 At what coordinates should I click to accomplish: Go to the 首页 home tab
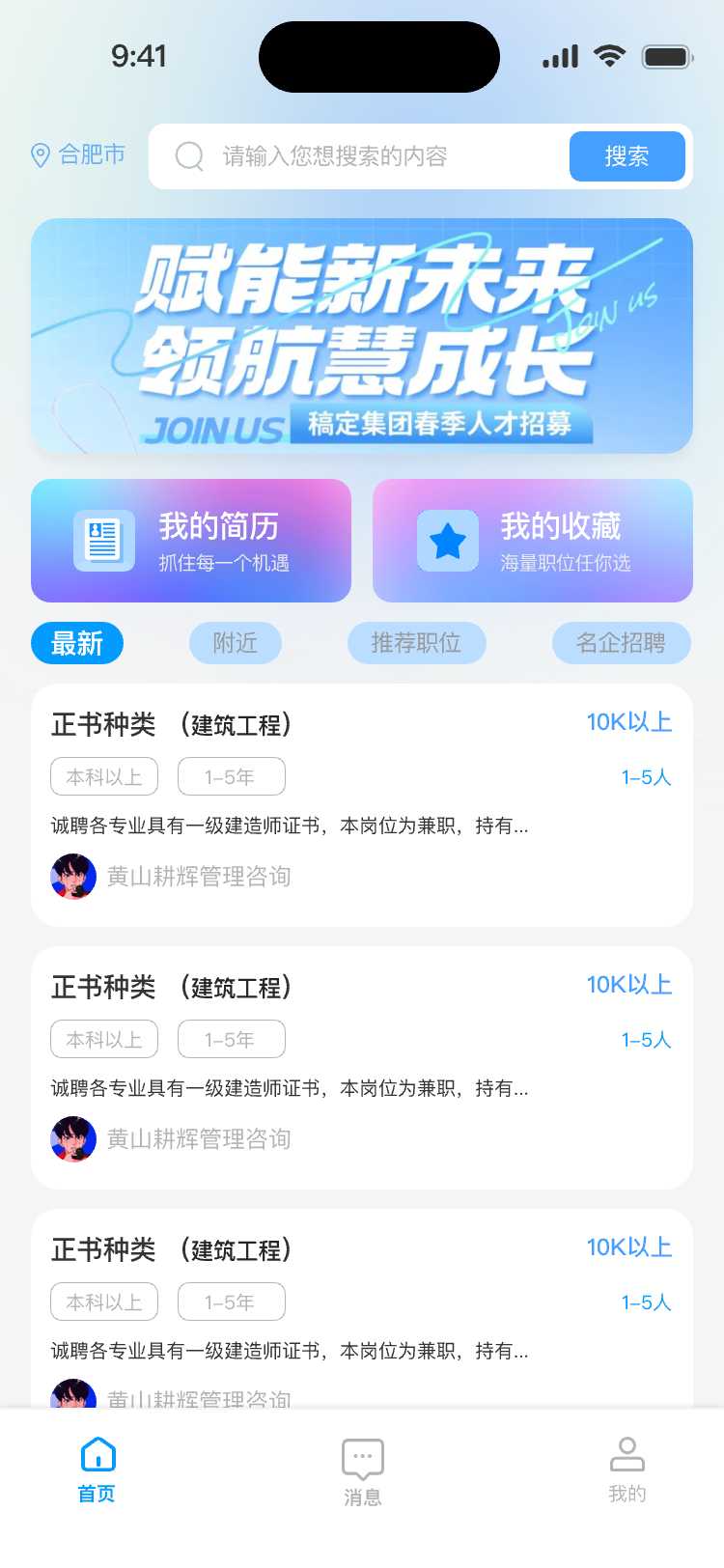[97, 1470]
